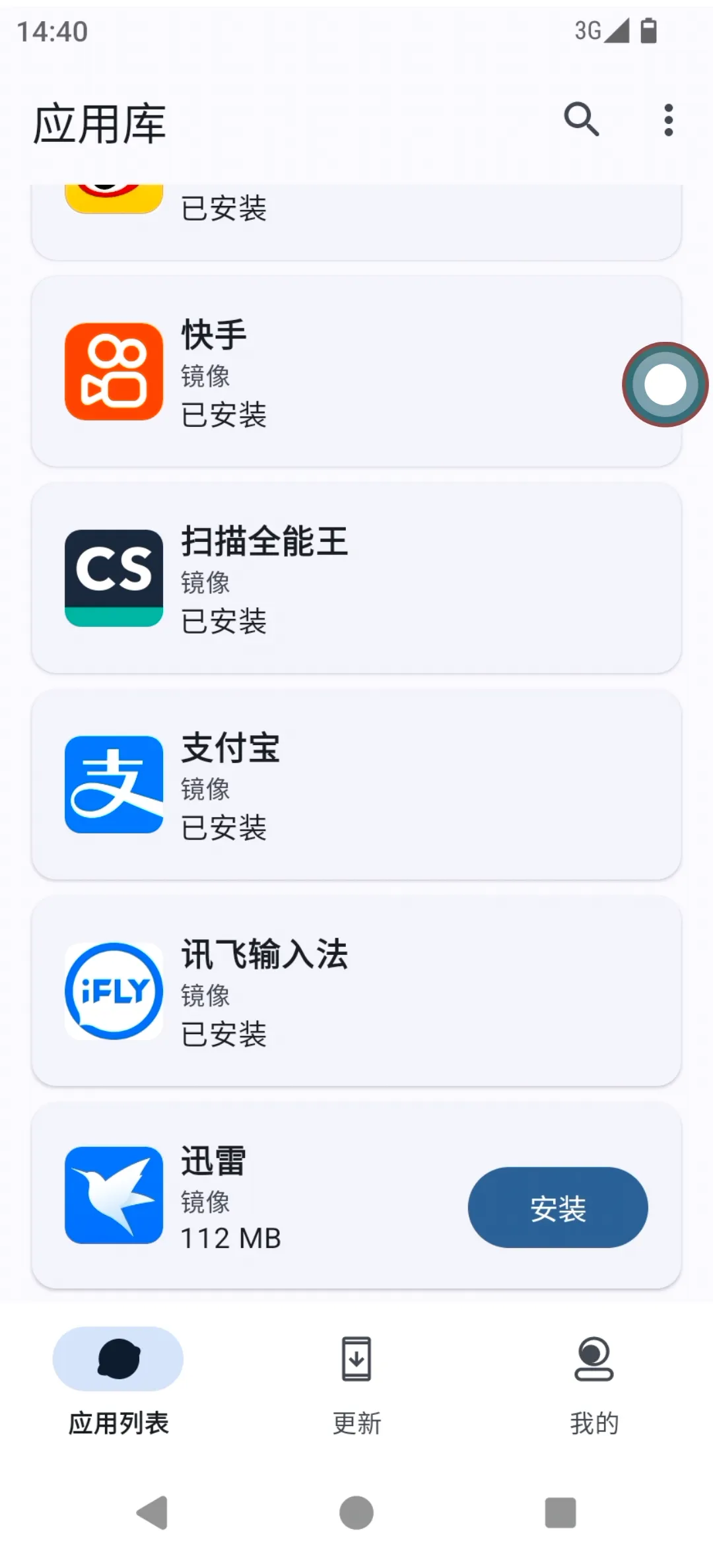Tap the 迅雷 Thunder icon

(x=113, y=1196)
